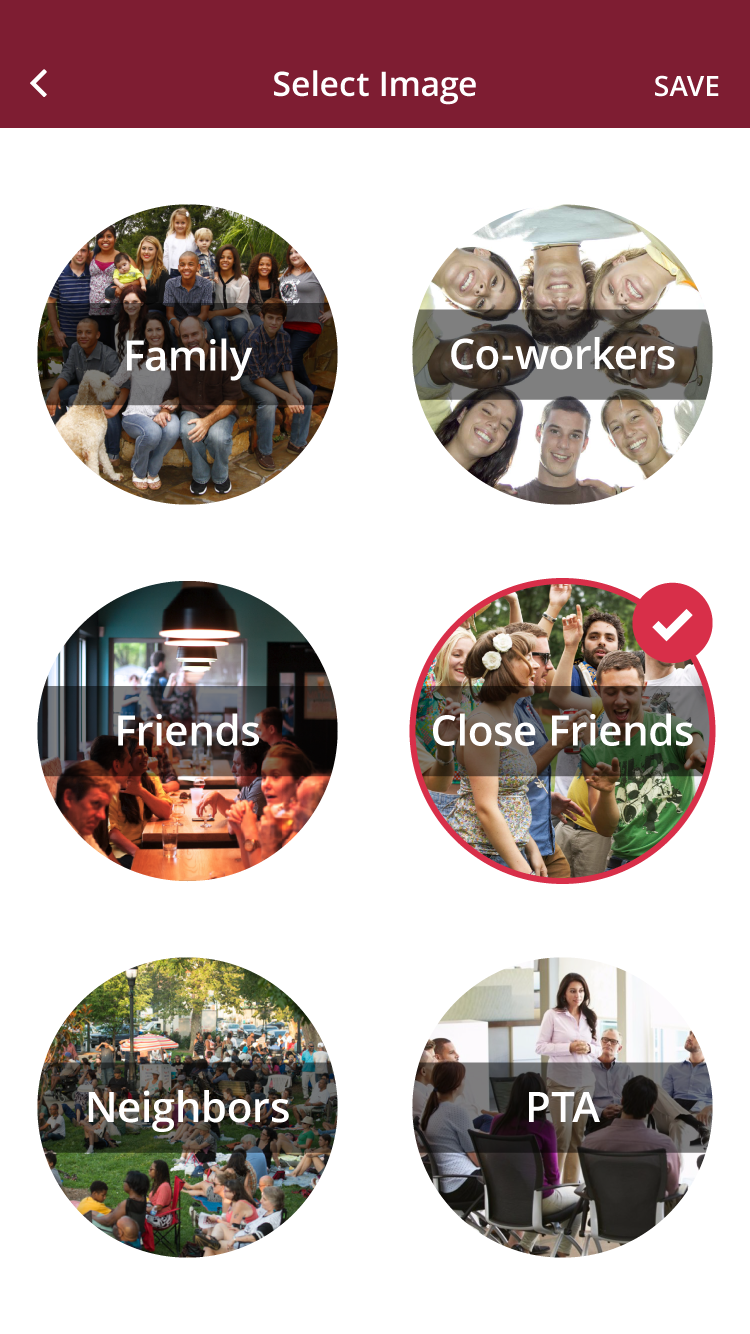This screenshot has height=1334, width=750.
Task: Select the Neighbors image
Action: 187,1107
